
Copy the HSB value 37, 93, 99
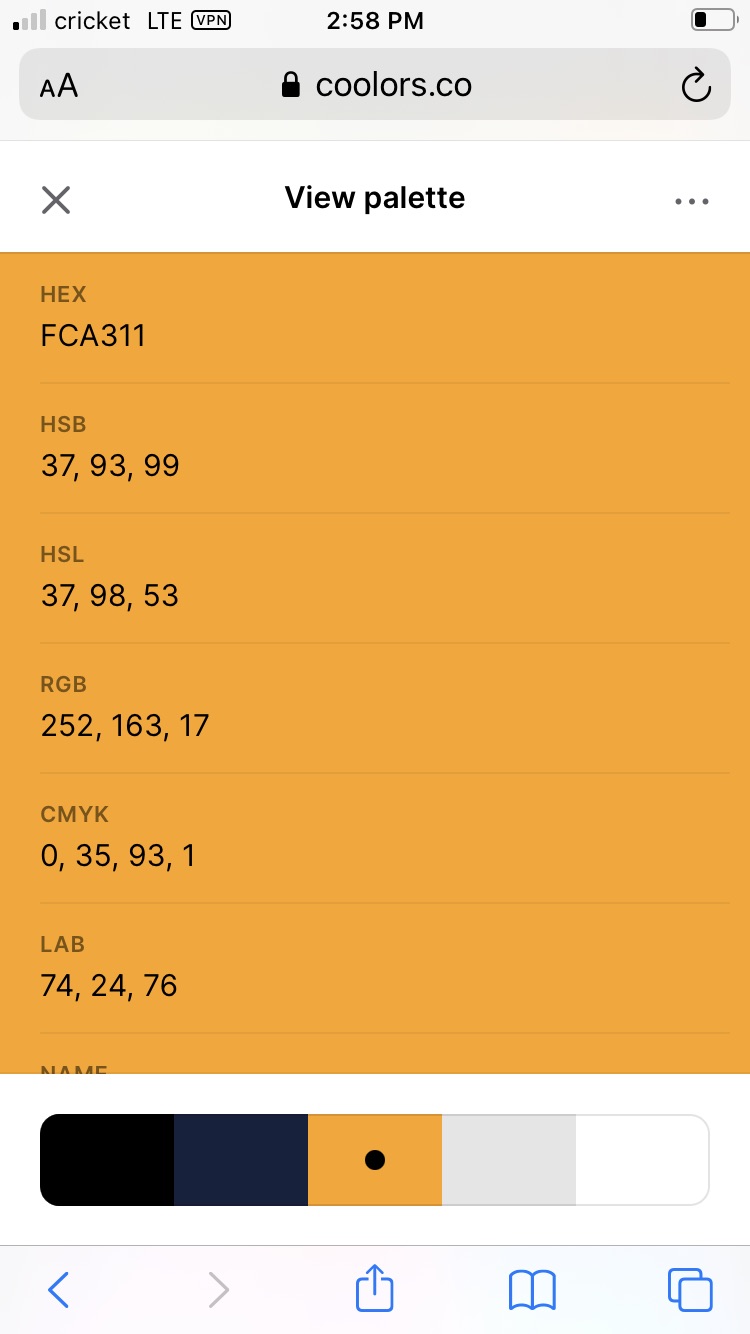(x=110, y=465)
